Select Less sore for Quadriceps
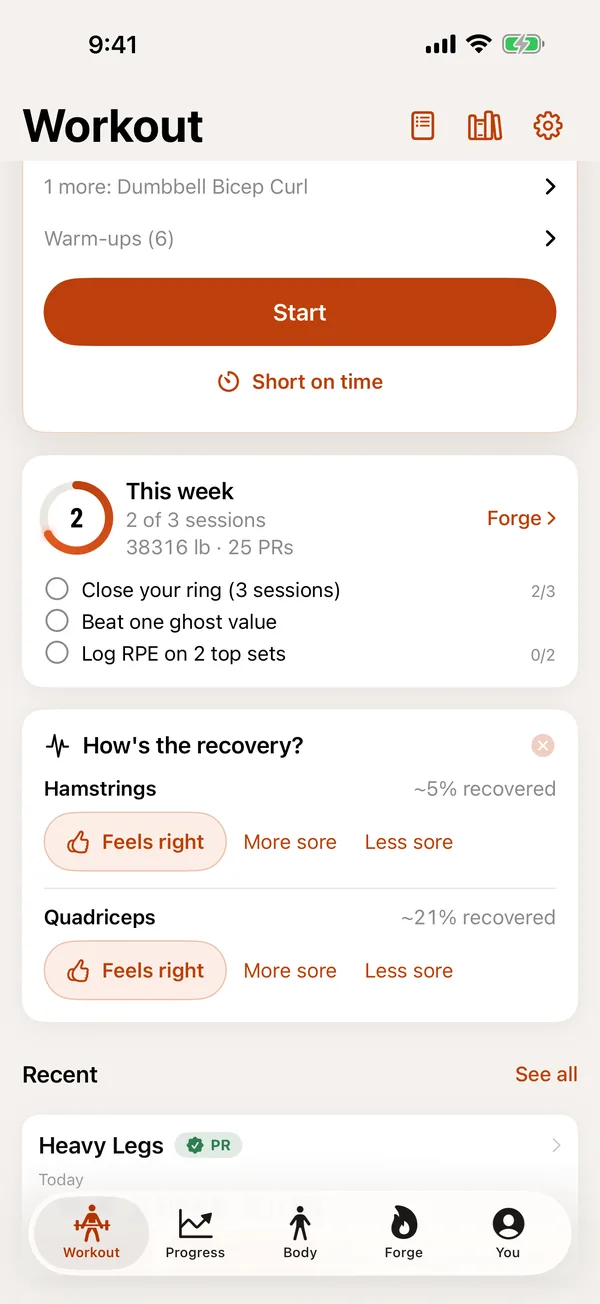The image size is (600, 1304). [409, 971]
